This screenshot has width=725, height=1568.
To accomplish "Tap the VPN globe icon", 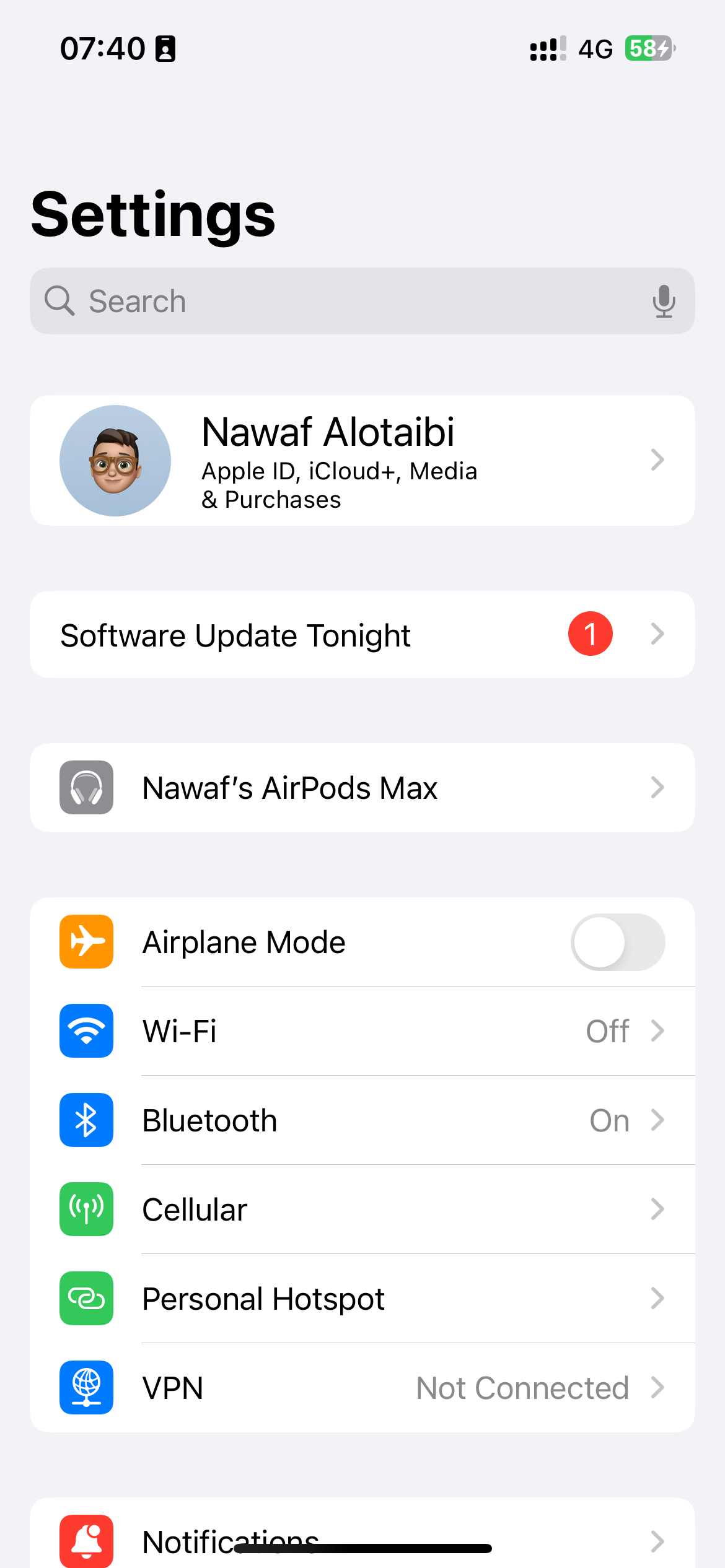I will click(x=86, y=1388).
